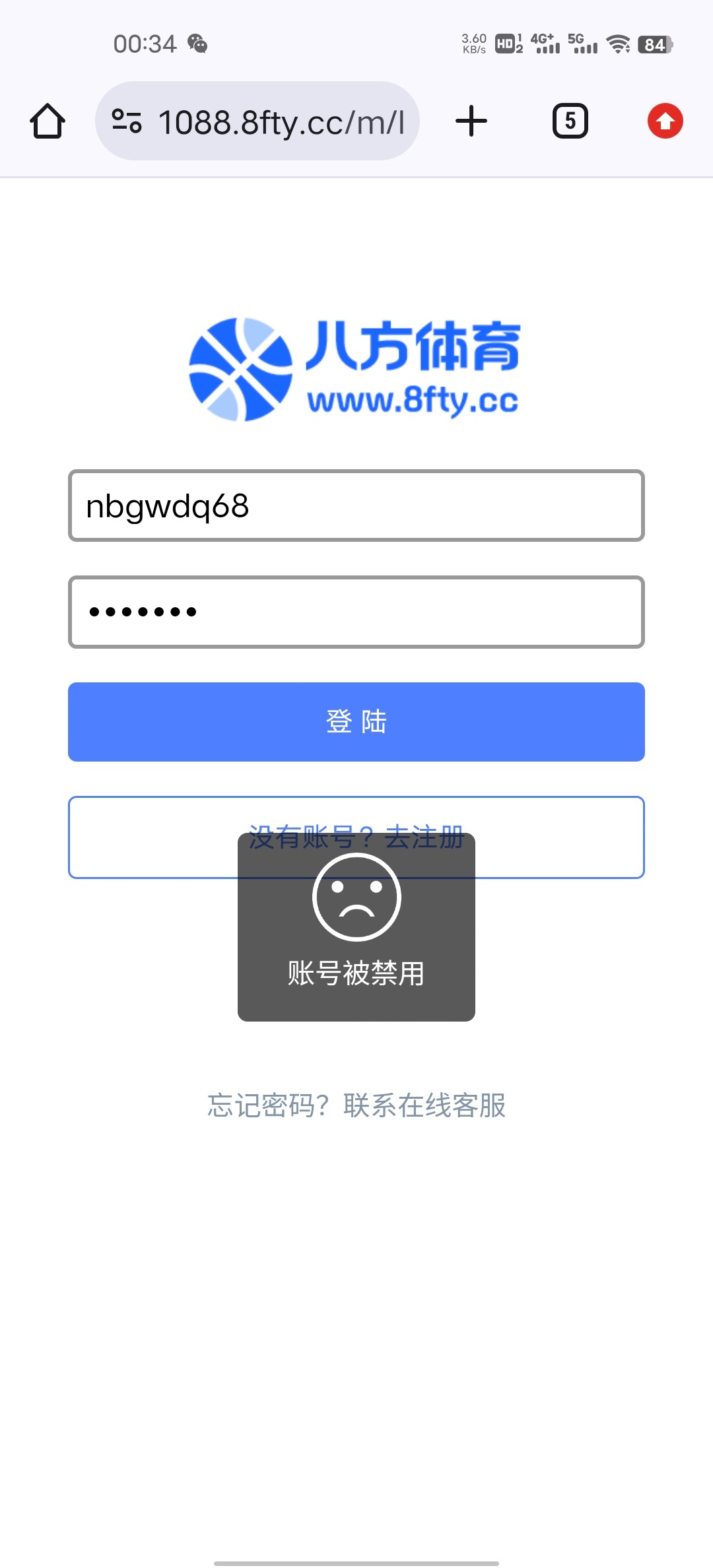The image size is (713, 1568).
Task: Add a new browser tab
Action: click(x=471, y=121)
